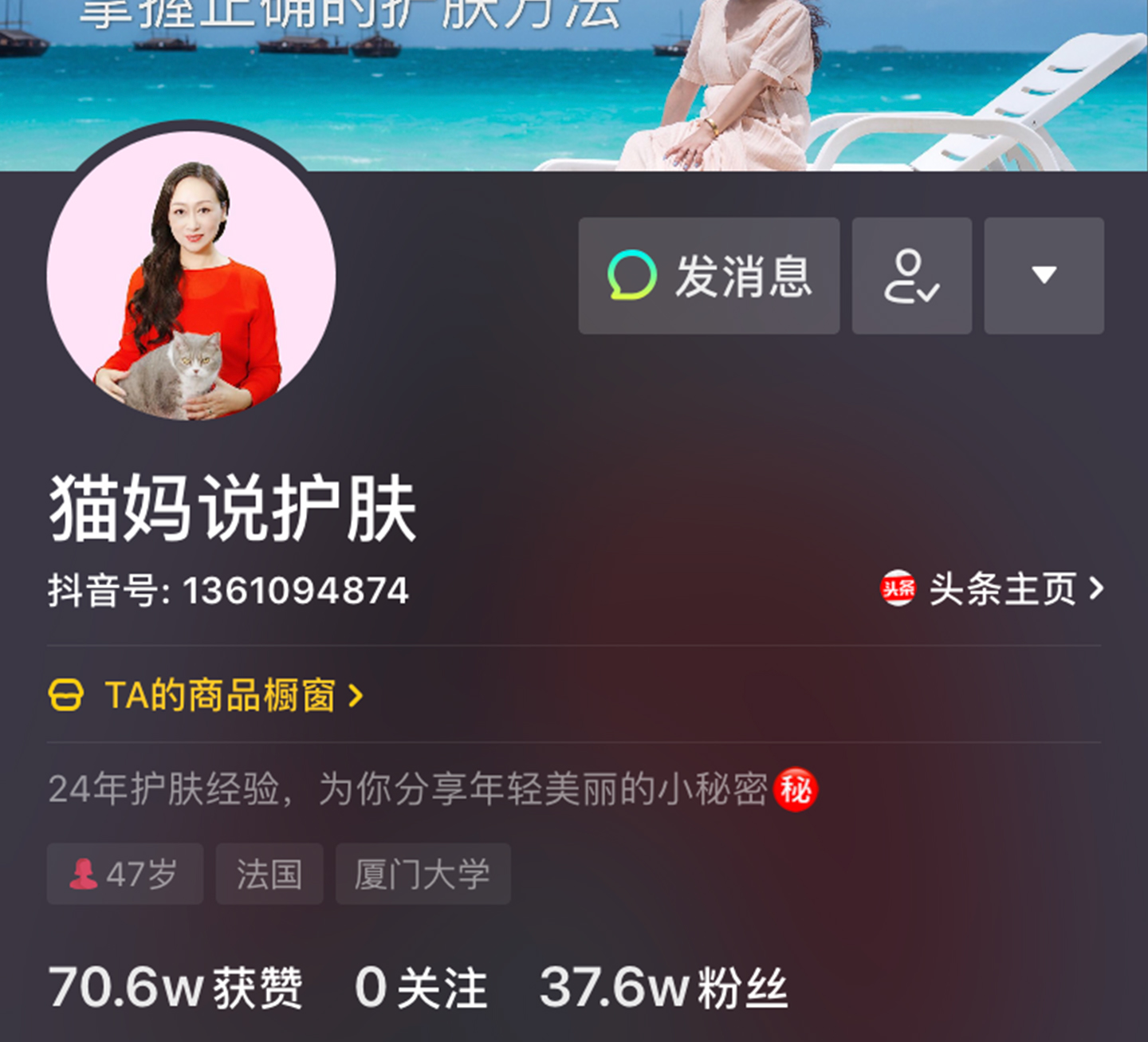The width and height of the screenshot is (1148, 1042).
Task: Tap the following status icon button
Action: pyautogui.click(x=911, y=276)
